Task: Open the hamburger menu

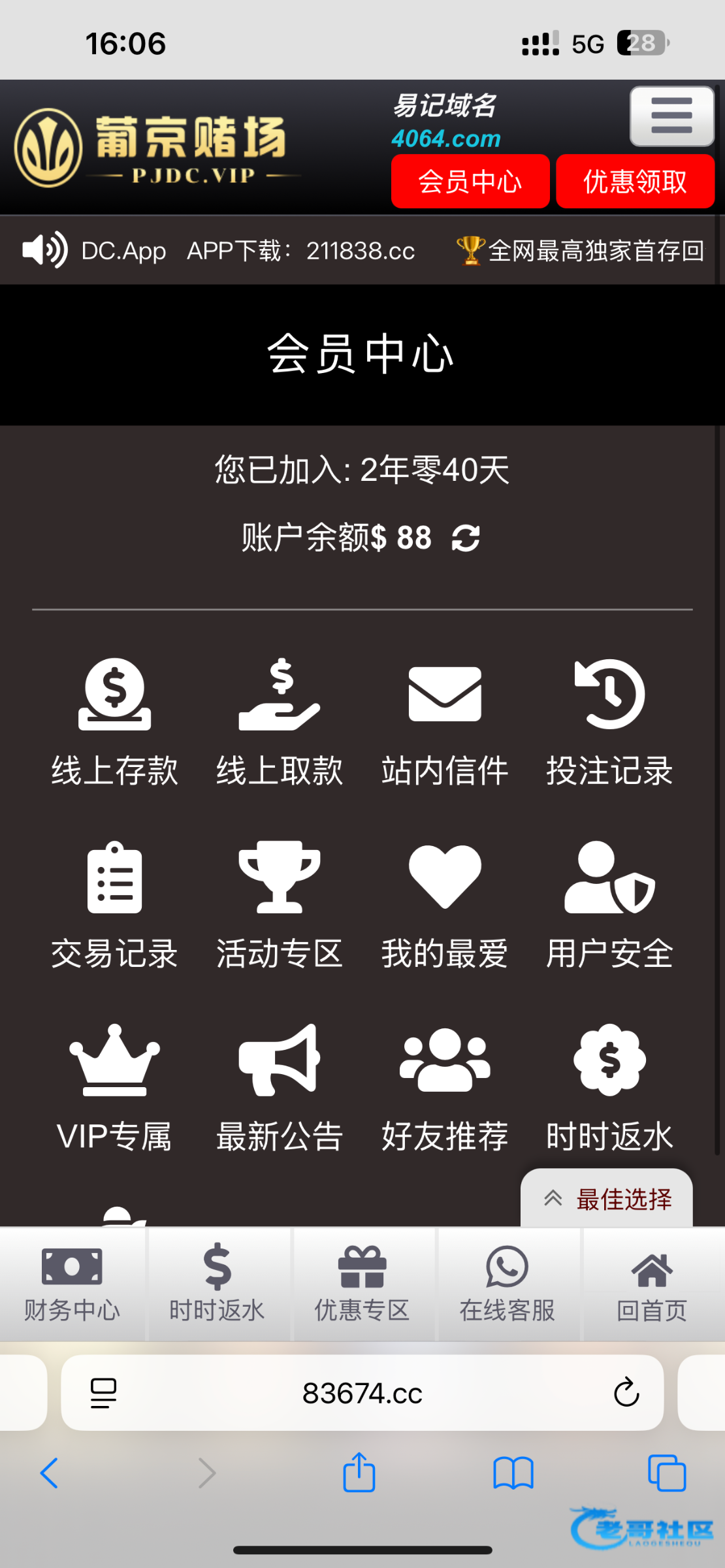Action: 671,116
